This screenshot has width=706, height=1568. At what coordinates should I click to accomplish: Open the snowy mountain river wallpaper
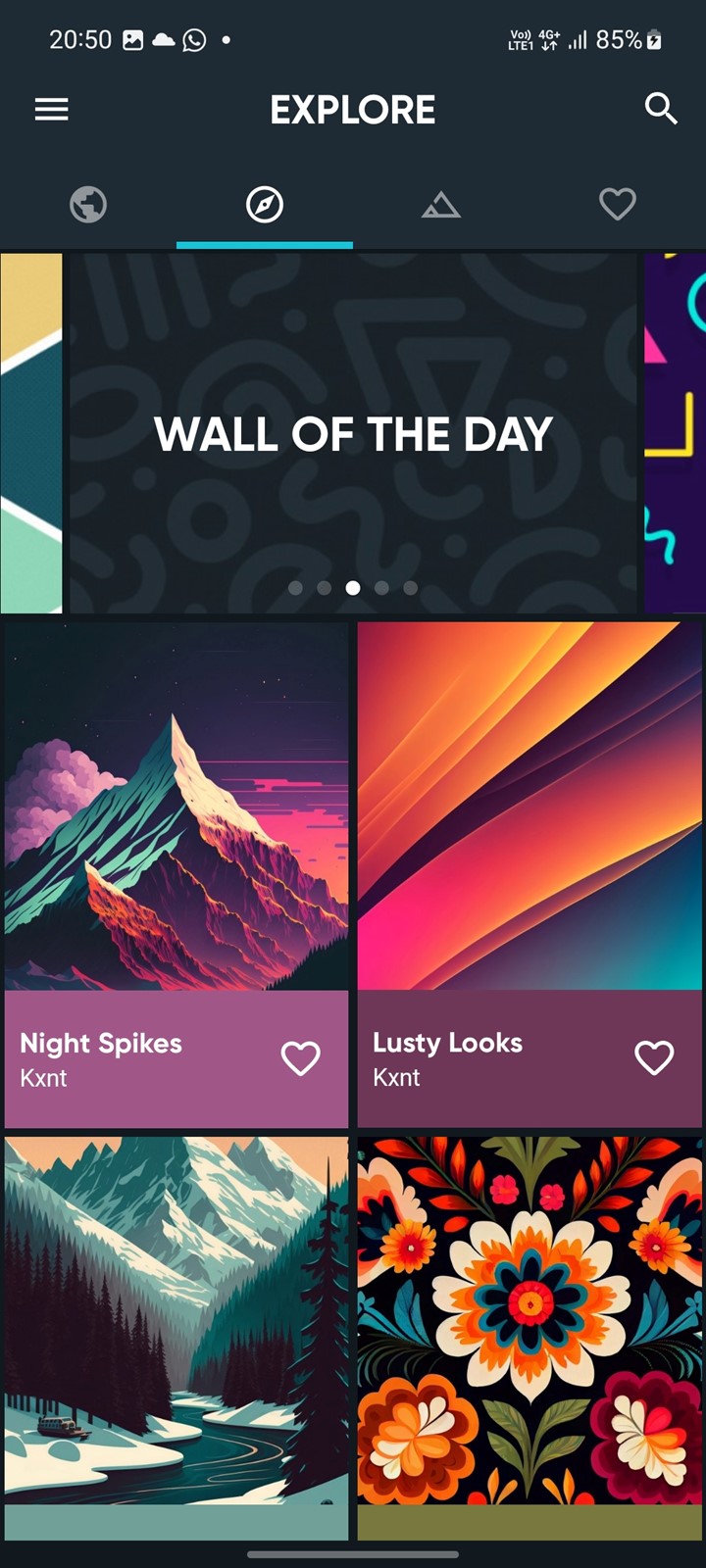click(x=176, y=1320)
